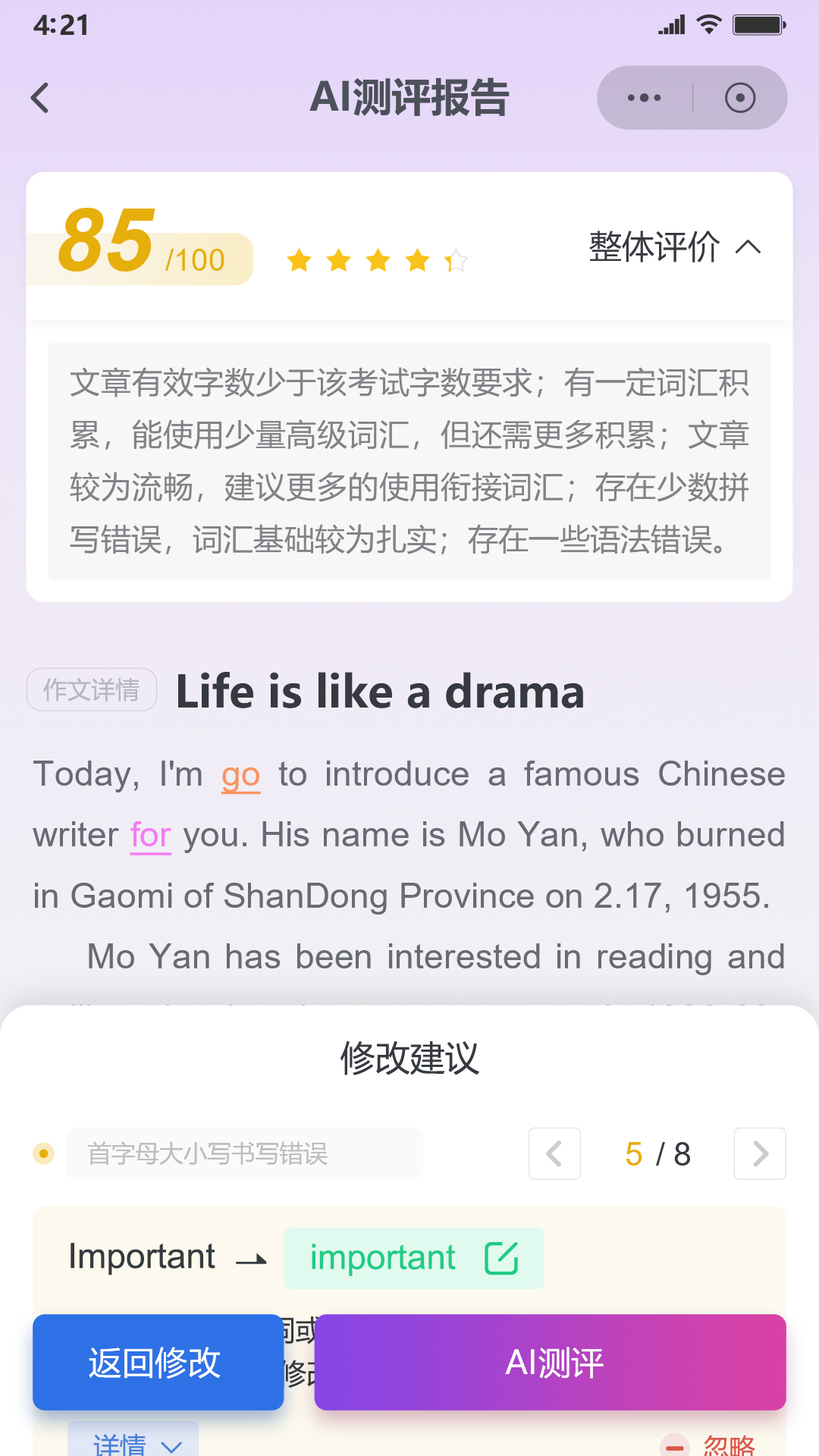This screenshot has width=819, height=1456.
Task: Tap the back arrow
Action: coord(41,98)
